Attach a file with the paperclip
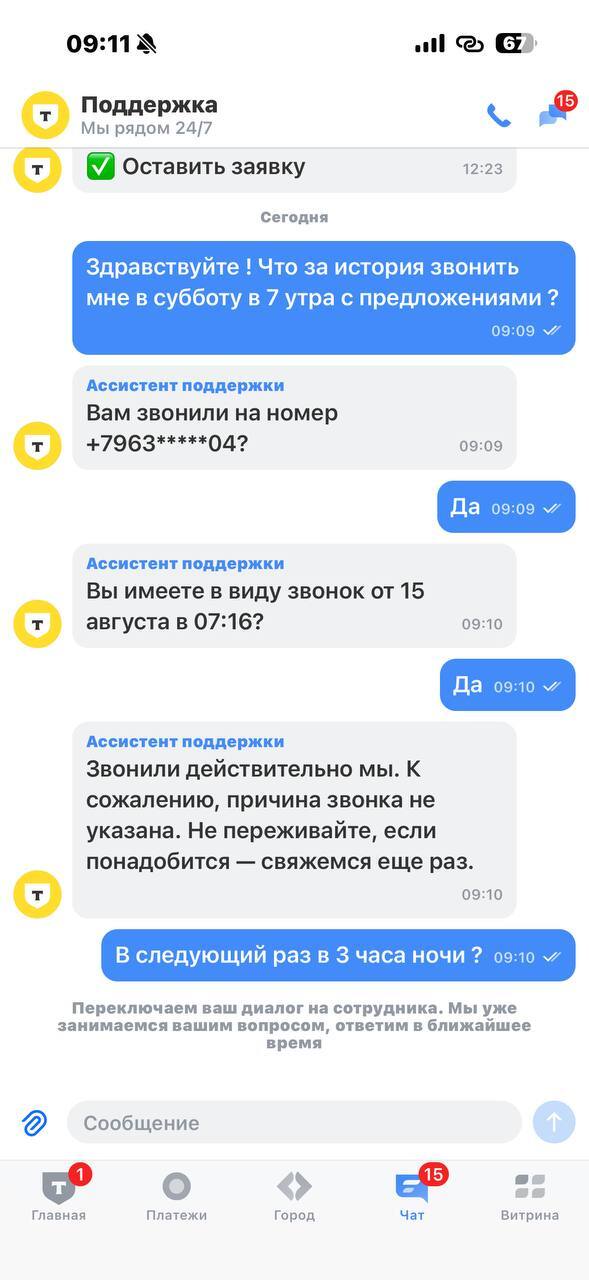The width and height of the screenshot is (589, 1280). pos(34,1122)
